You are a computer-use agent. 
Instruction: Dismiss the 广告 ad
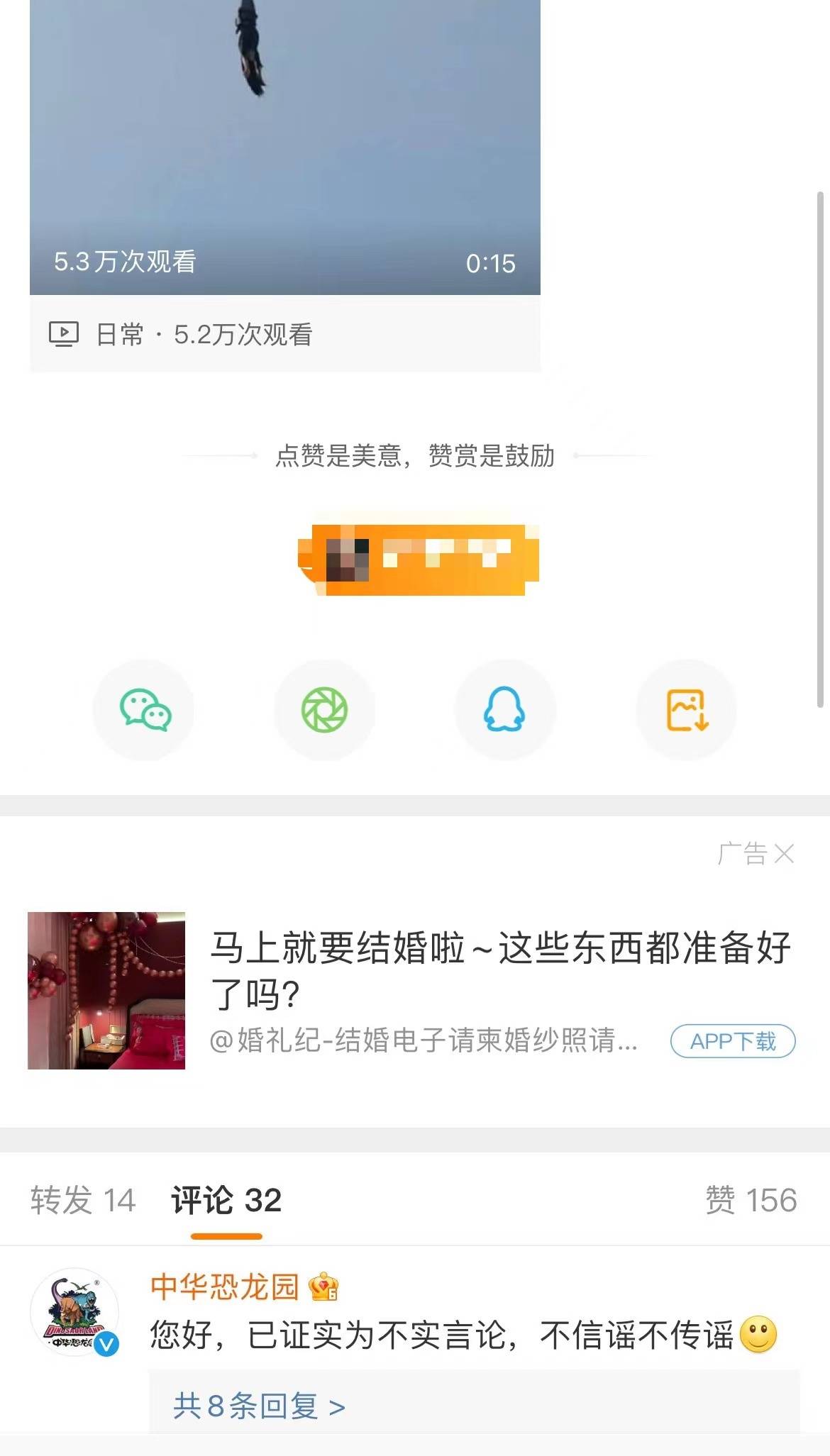783,853
